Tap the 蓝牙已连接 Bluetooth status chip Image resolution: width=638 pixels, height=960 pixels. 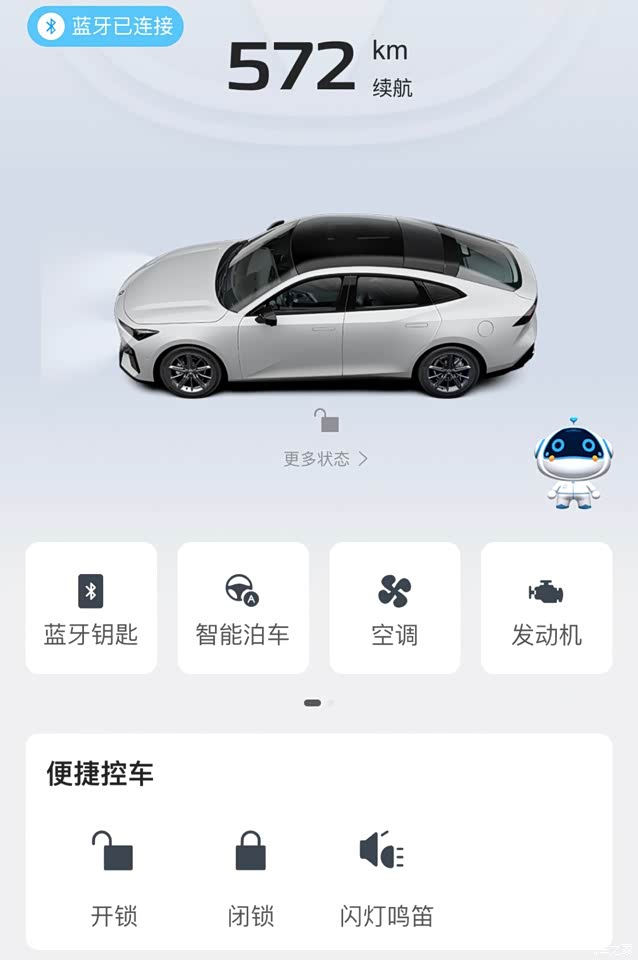(105, 26)
